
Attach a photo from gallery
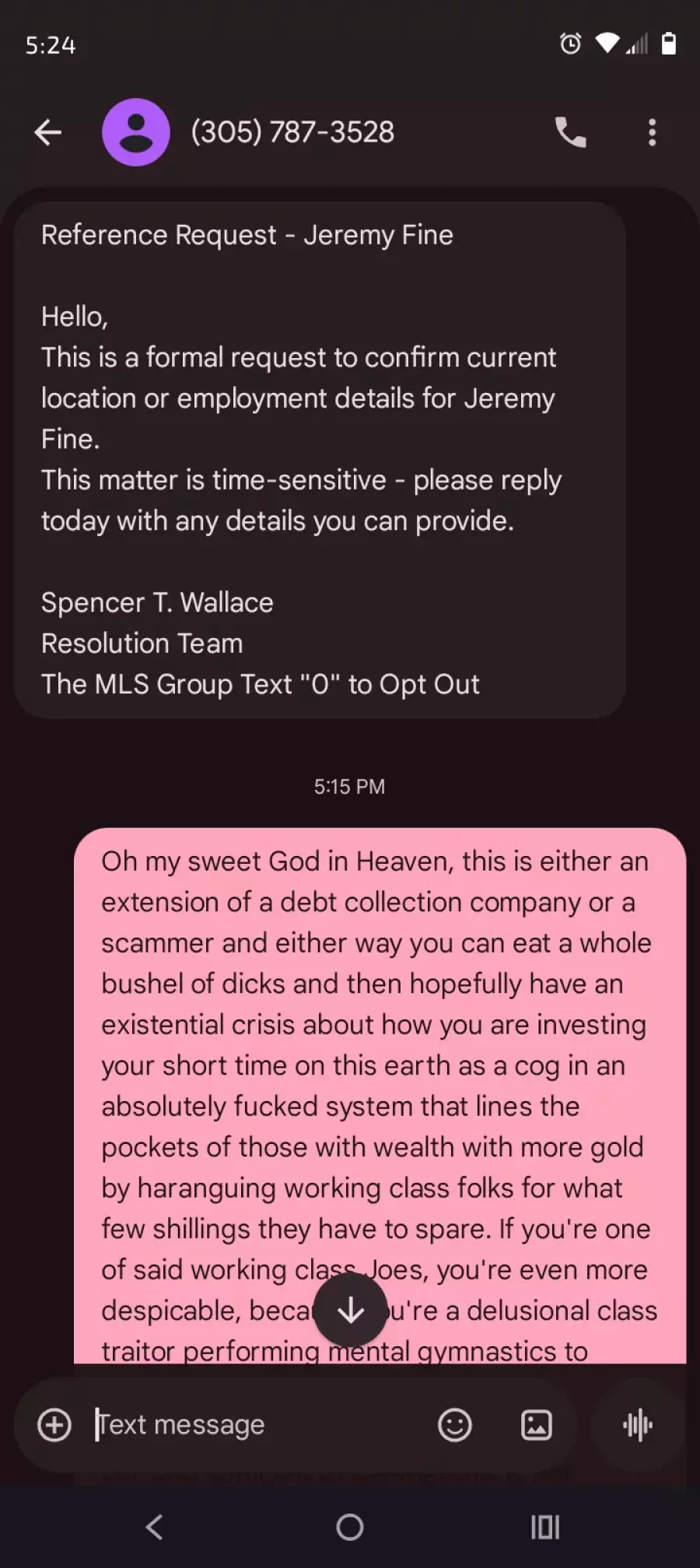coord(536,1425)
